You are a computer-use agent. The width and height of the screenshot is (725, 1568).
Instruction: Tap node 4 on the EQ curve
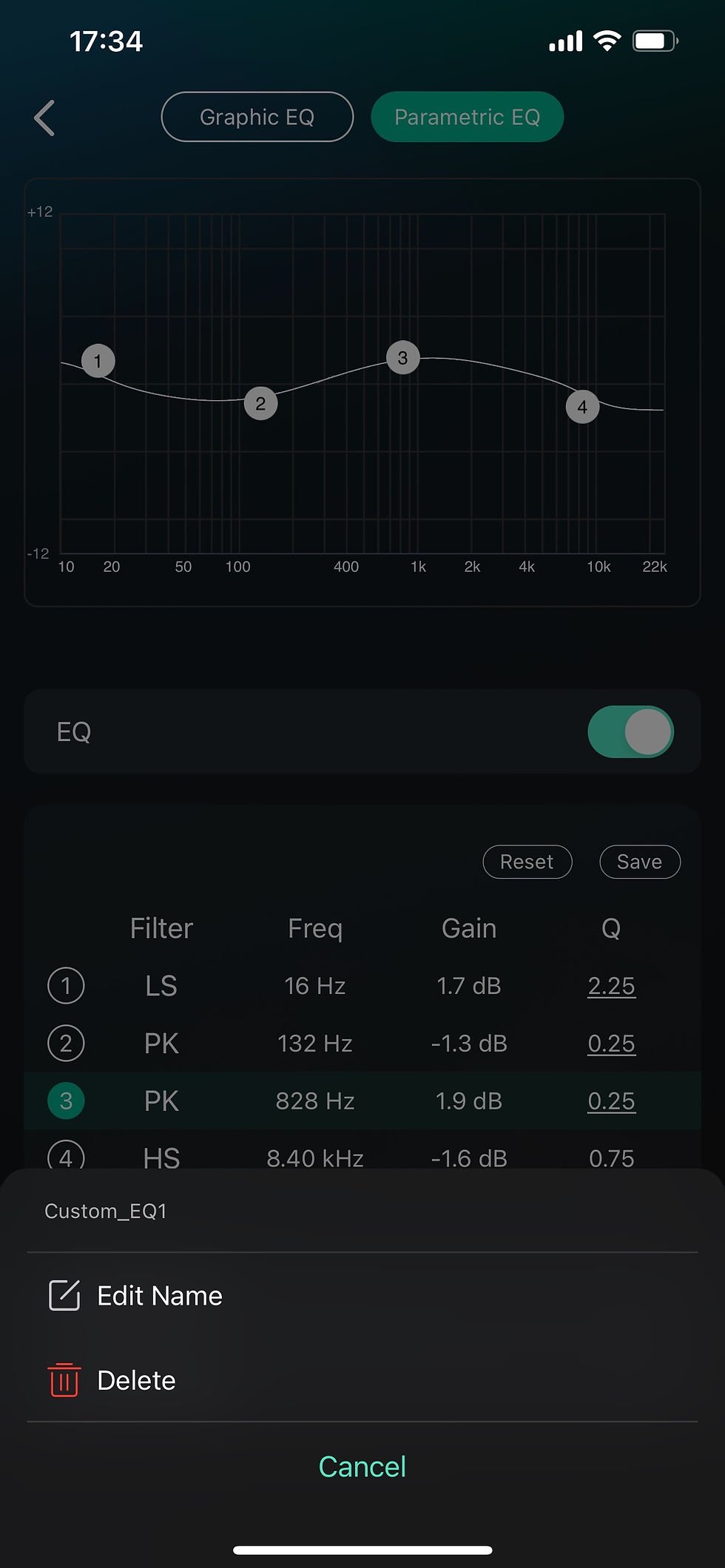tap(582, 407)
